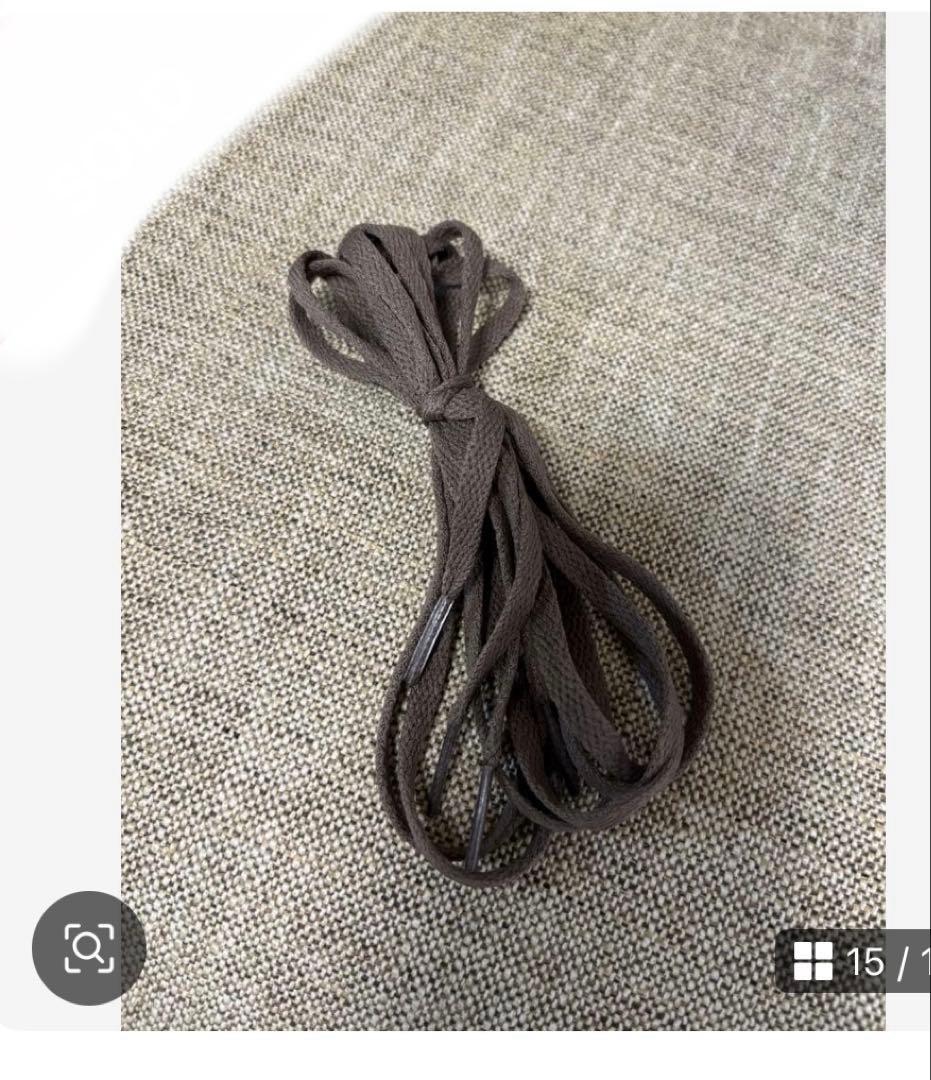Open the image search lens icon

pos(89,947)
